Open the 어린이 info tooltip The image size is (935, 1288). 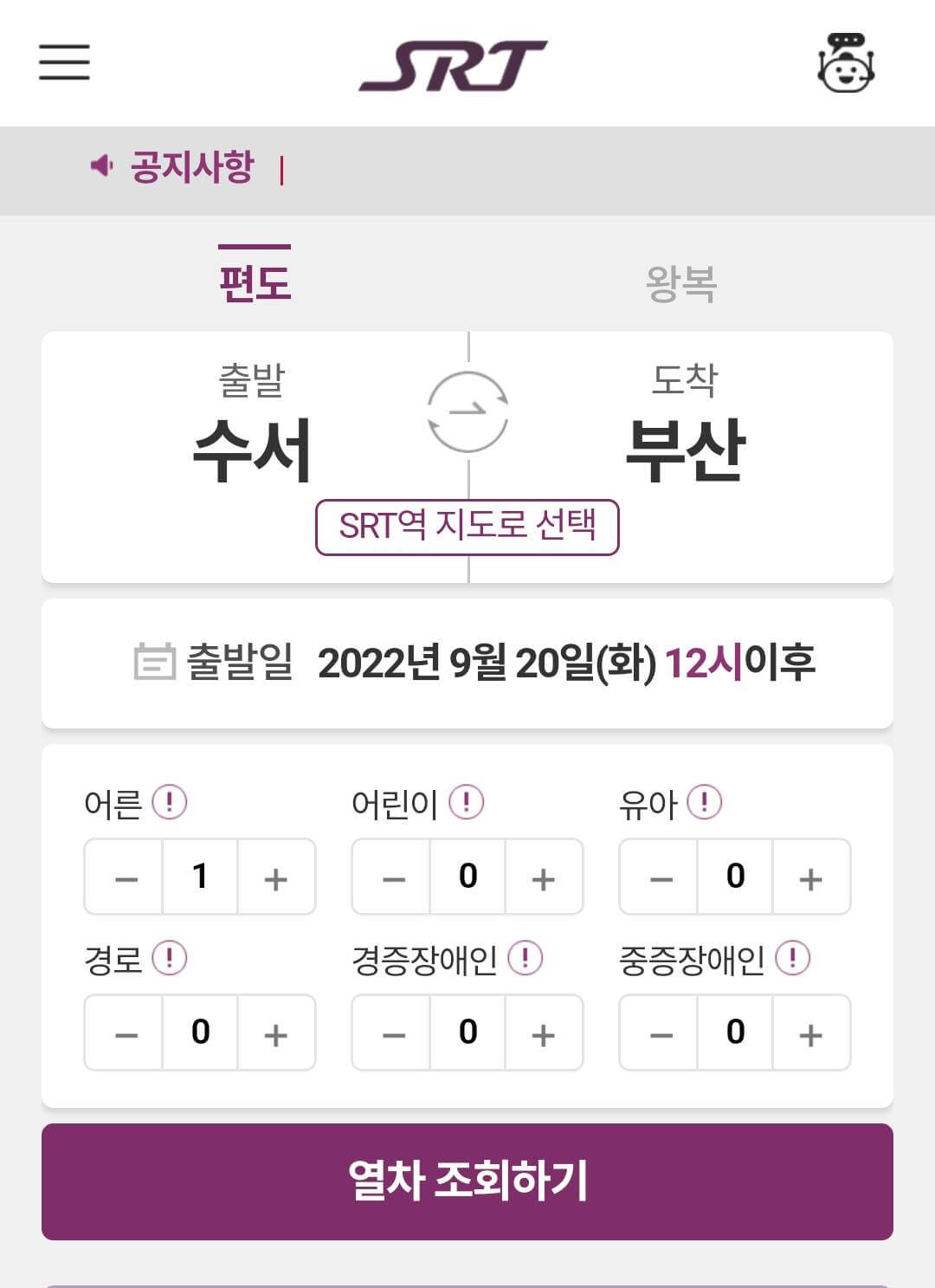tap(465, 804)
